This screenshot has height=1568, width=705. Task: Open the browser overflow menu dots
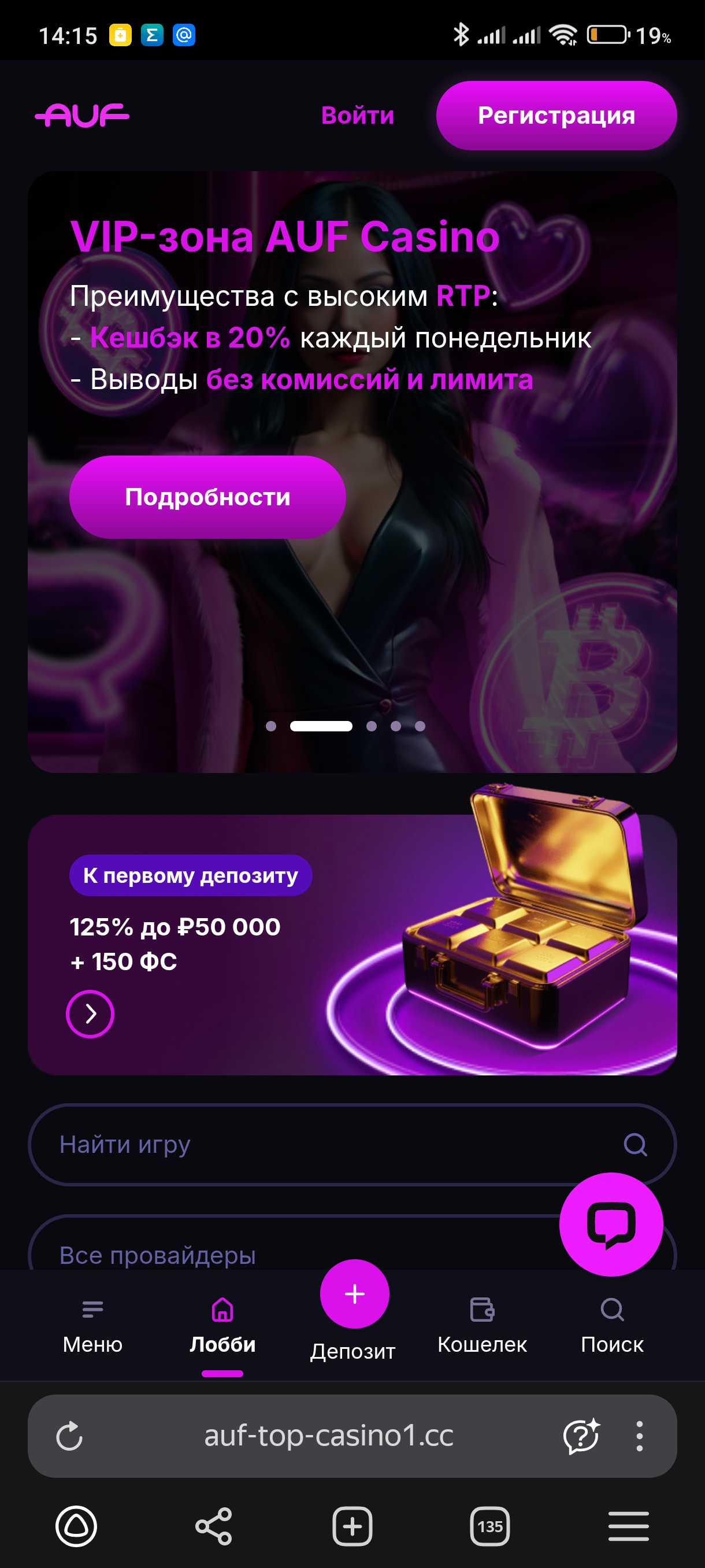pos(639,1436)
